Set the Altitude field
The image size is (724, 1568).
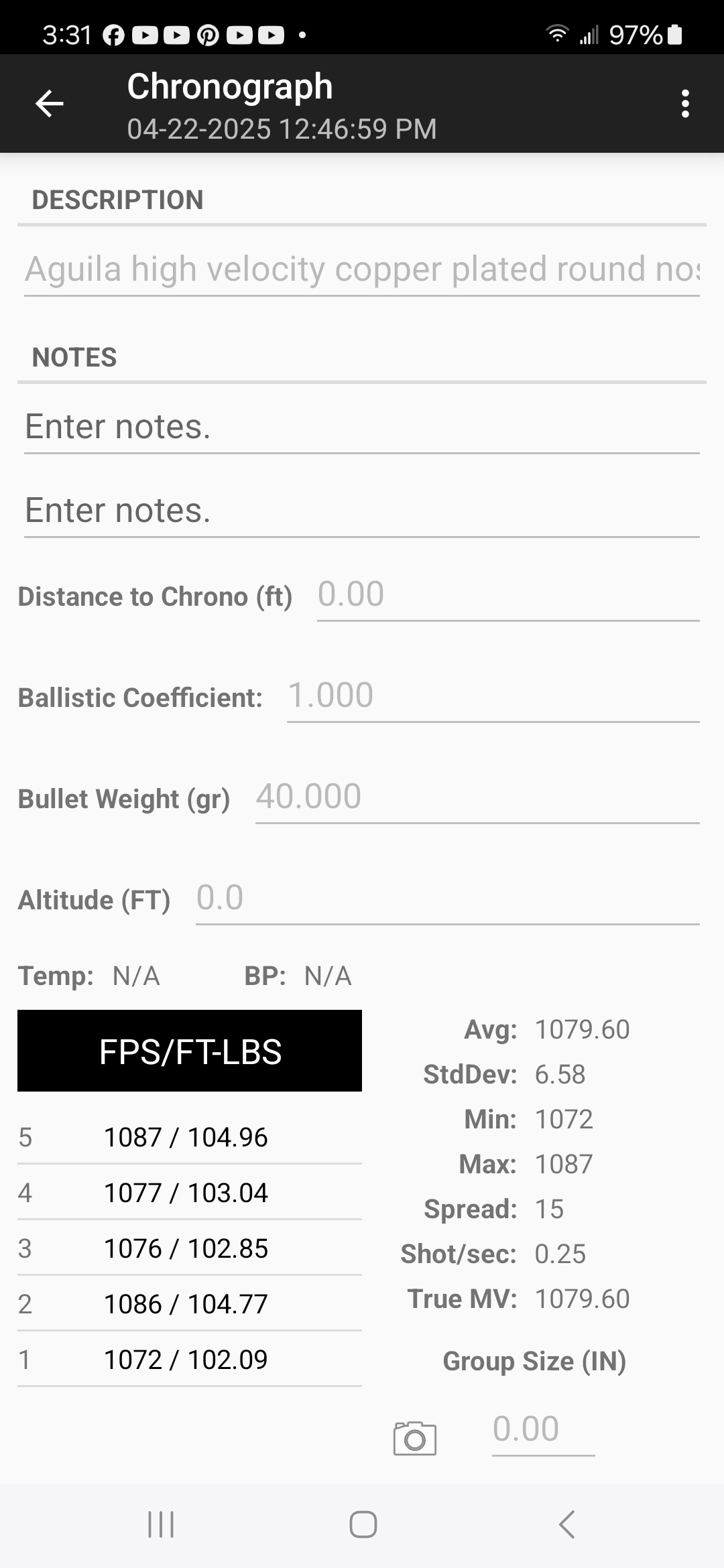point(447,899)
